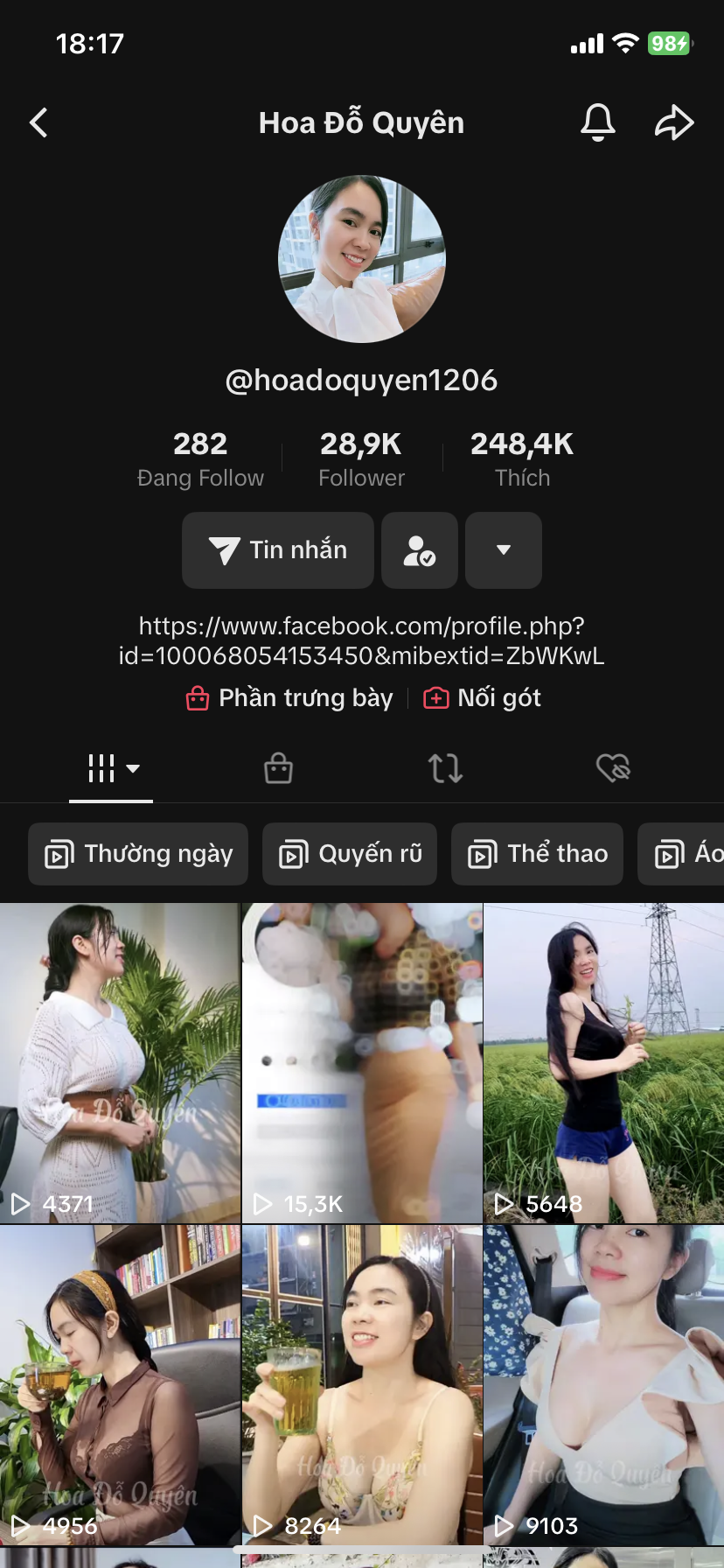
Task: Open the profile avatar photo
Action: pyautogui.click(x=362, y=259)
